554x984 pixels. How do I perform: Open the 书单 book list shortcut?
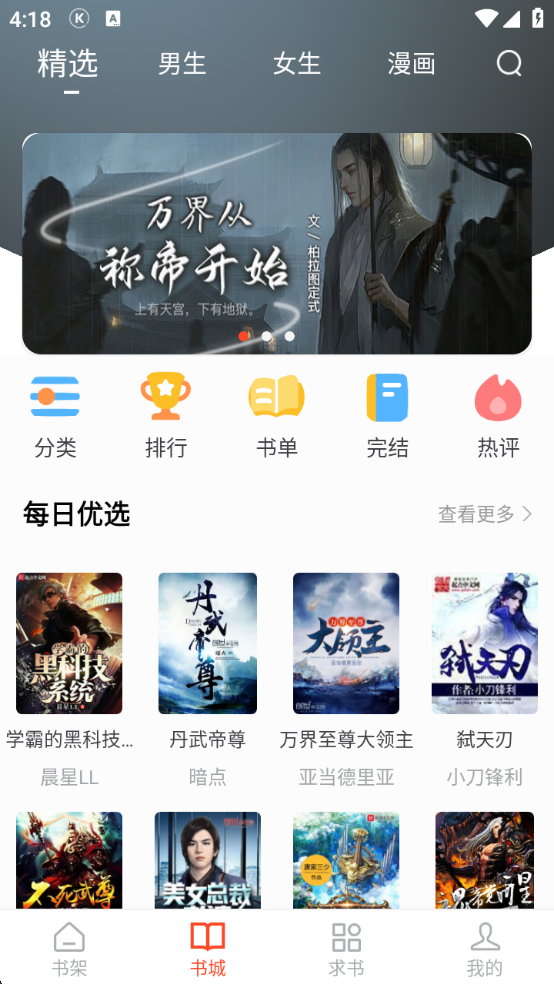pyautogui.click(x=277, y=415)
